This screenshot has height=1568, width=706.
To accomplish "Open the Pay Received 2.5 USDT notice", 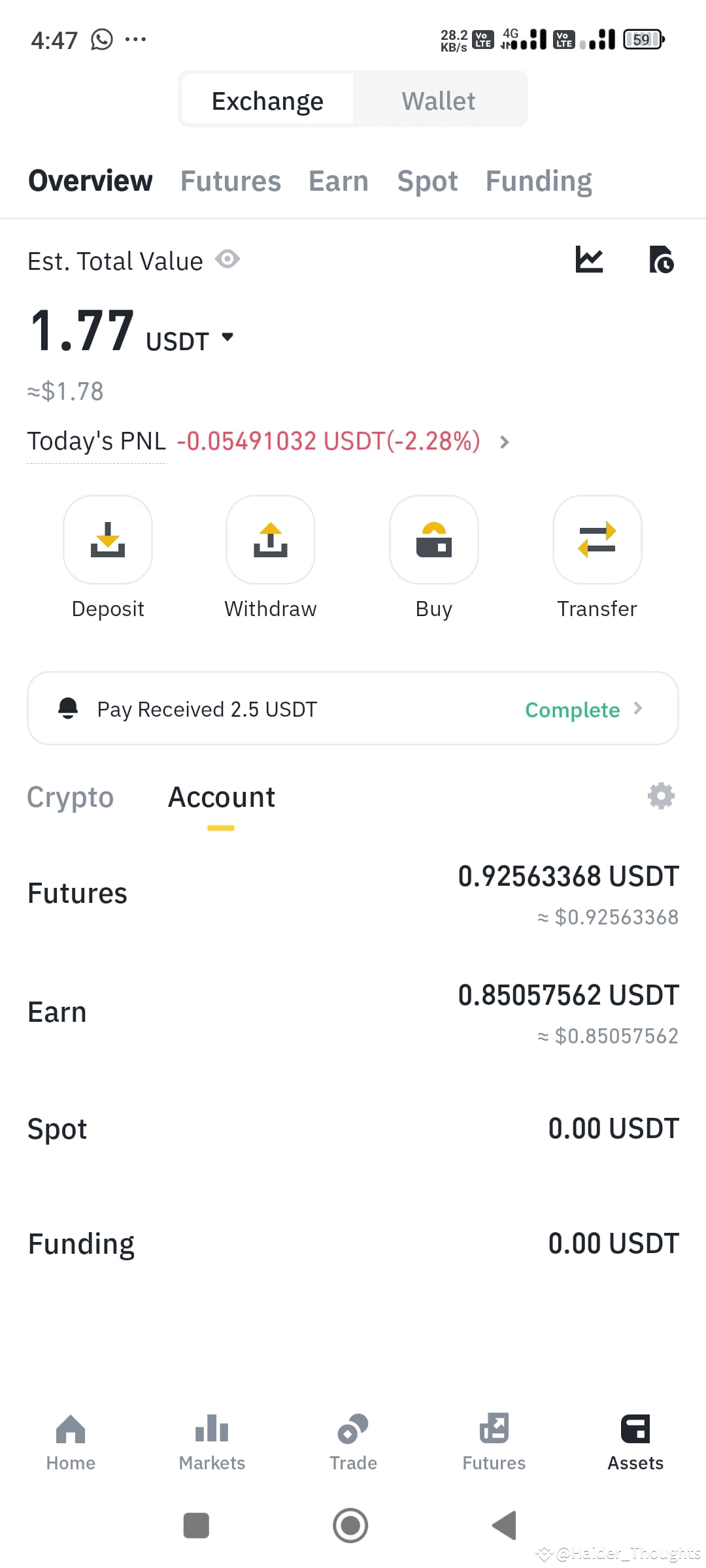I will (353, 709).
